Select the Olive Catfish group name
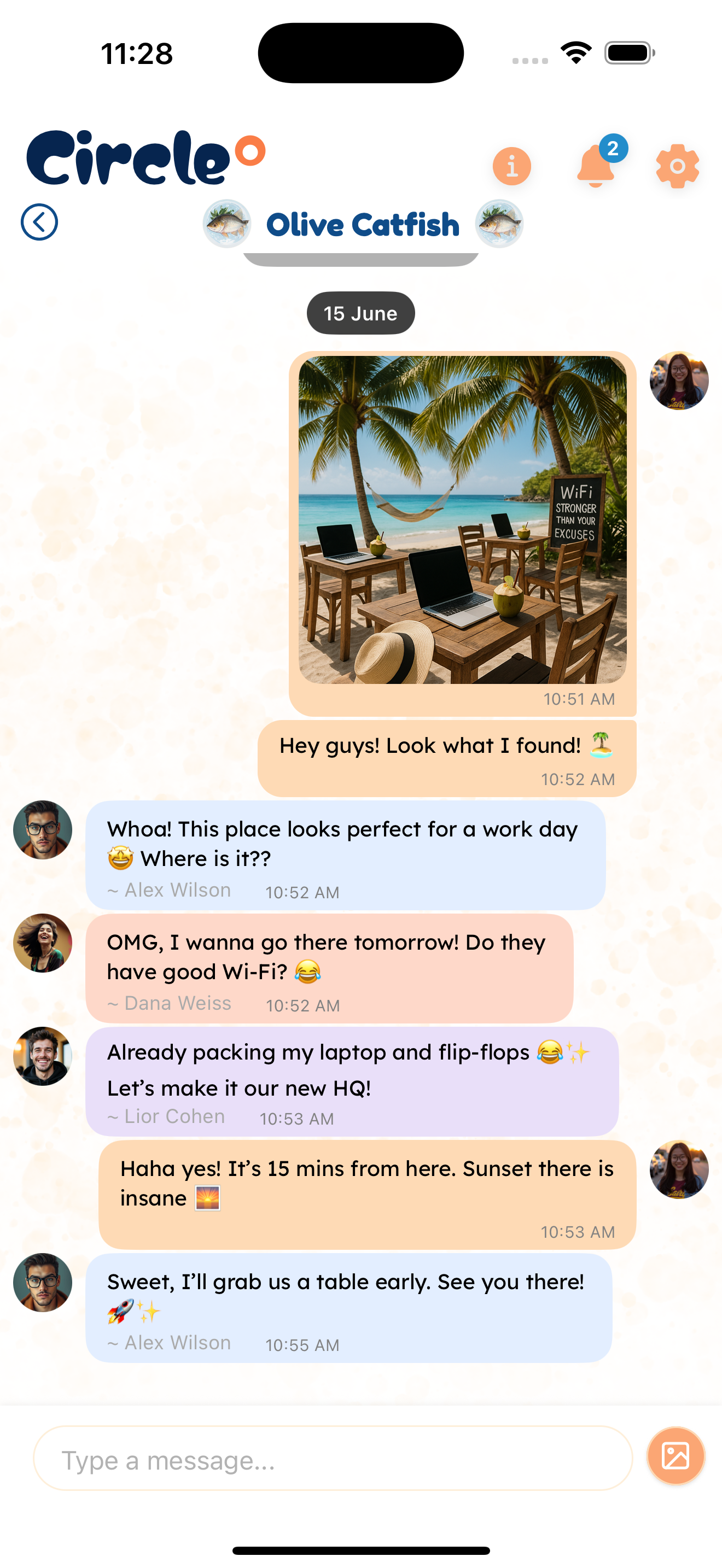This screenshot has height=1568, width=722. (x=362, y=224)
